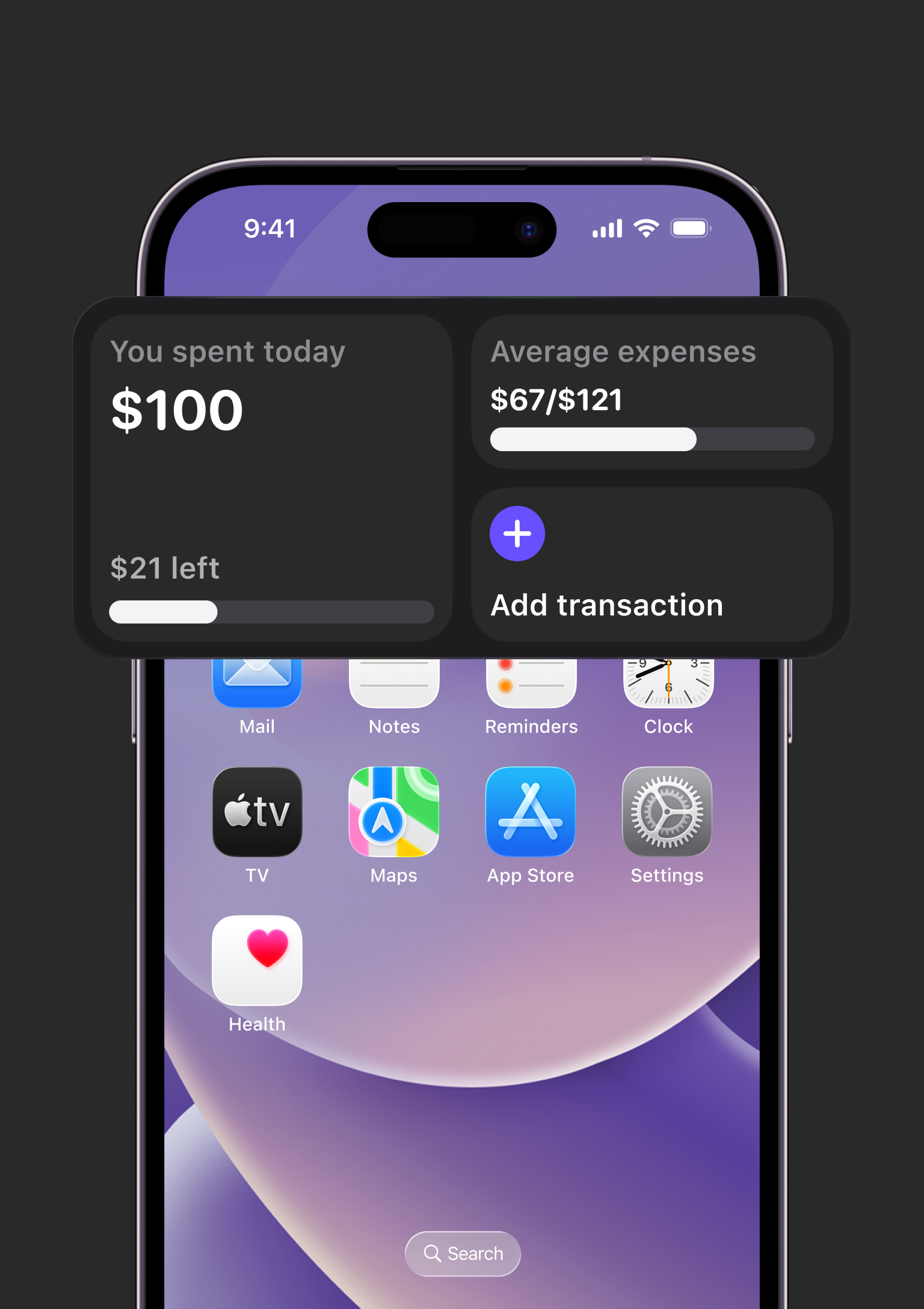
Task: Tap the Wi-Fi indicator in the status bar
Action: [645, 229]
